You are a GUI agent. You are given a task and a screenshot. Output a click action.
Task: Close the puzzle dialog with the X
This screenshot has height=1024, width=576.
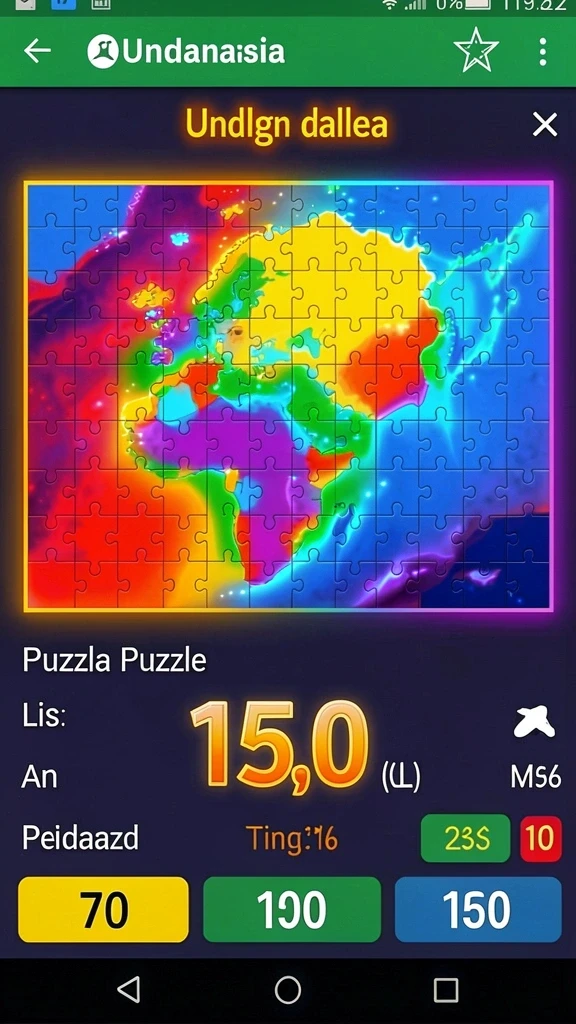545,124
